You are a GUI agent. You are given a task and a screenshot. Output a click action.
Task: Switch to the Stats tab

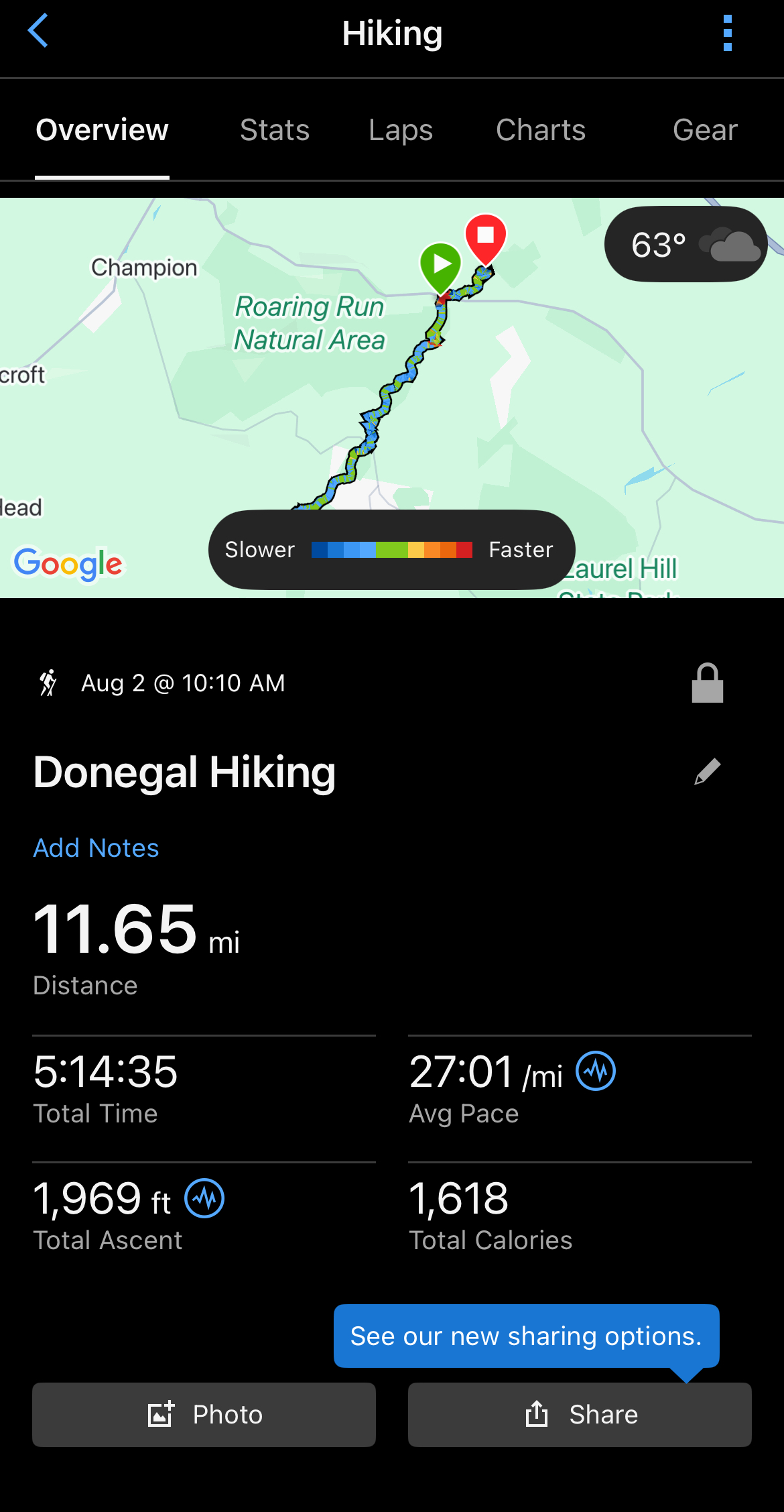point(275,130)
